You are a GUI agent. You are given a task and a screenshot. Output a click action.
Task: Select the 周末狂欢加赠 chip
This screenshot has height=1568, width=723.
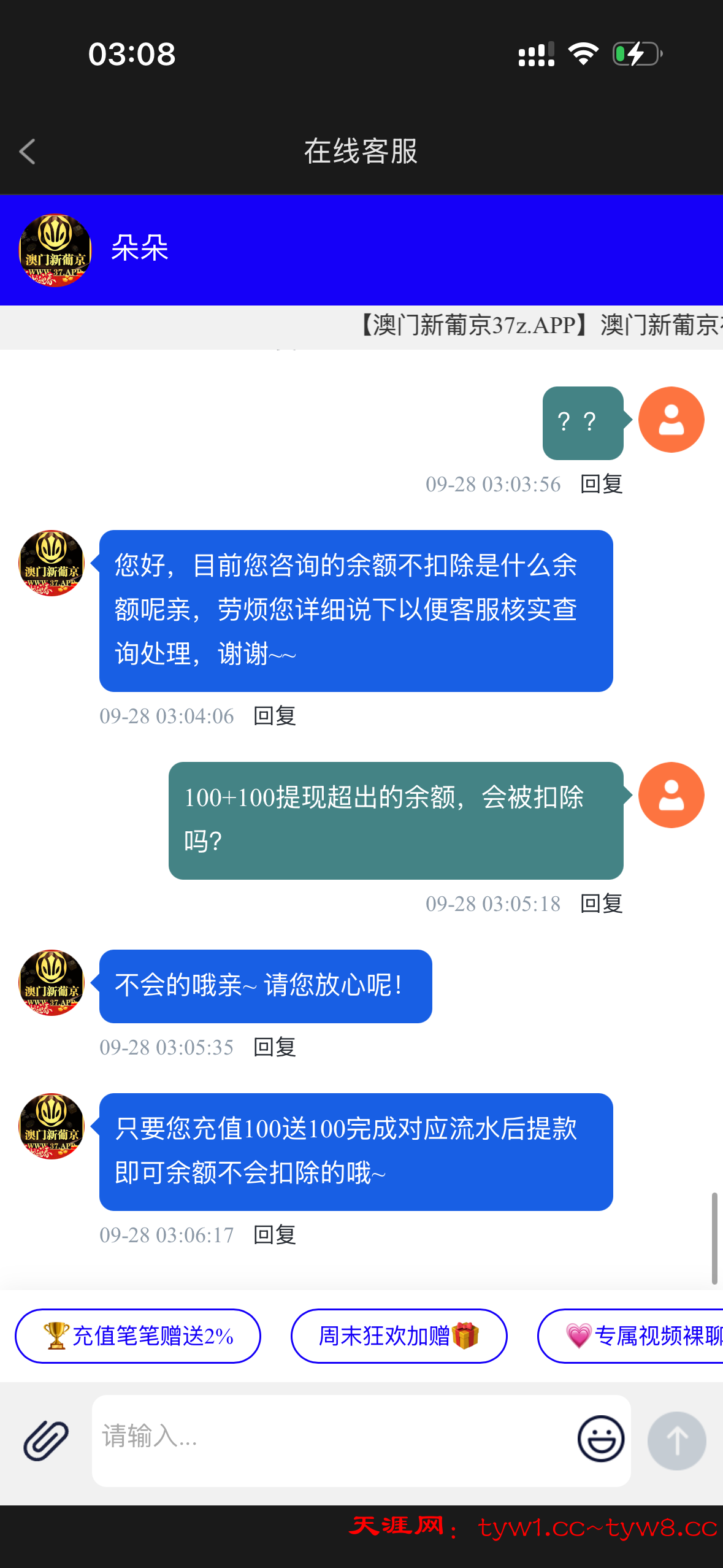[x=399, y=1335]
